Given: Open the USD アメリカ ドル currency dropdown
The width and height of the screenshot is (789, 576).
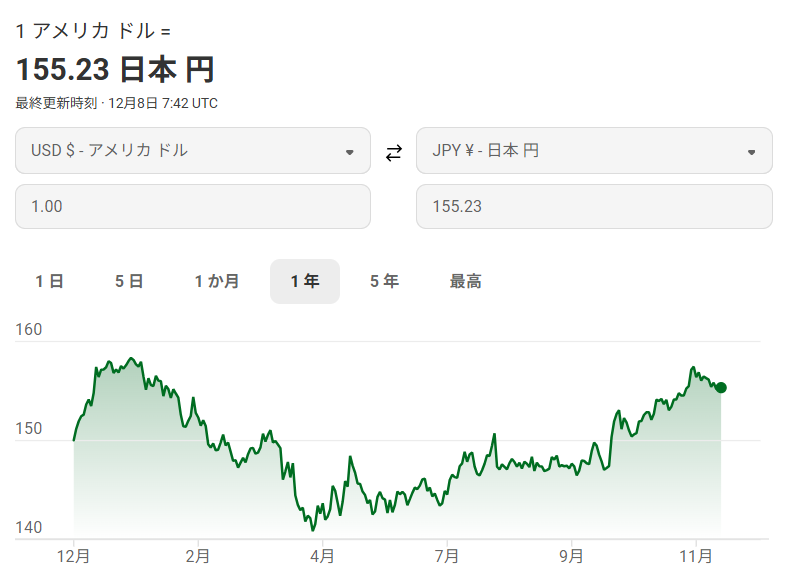Looking at the screenshot, I should 193,151.
